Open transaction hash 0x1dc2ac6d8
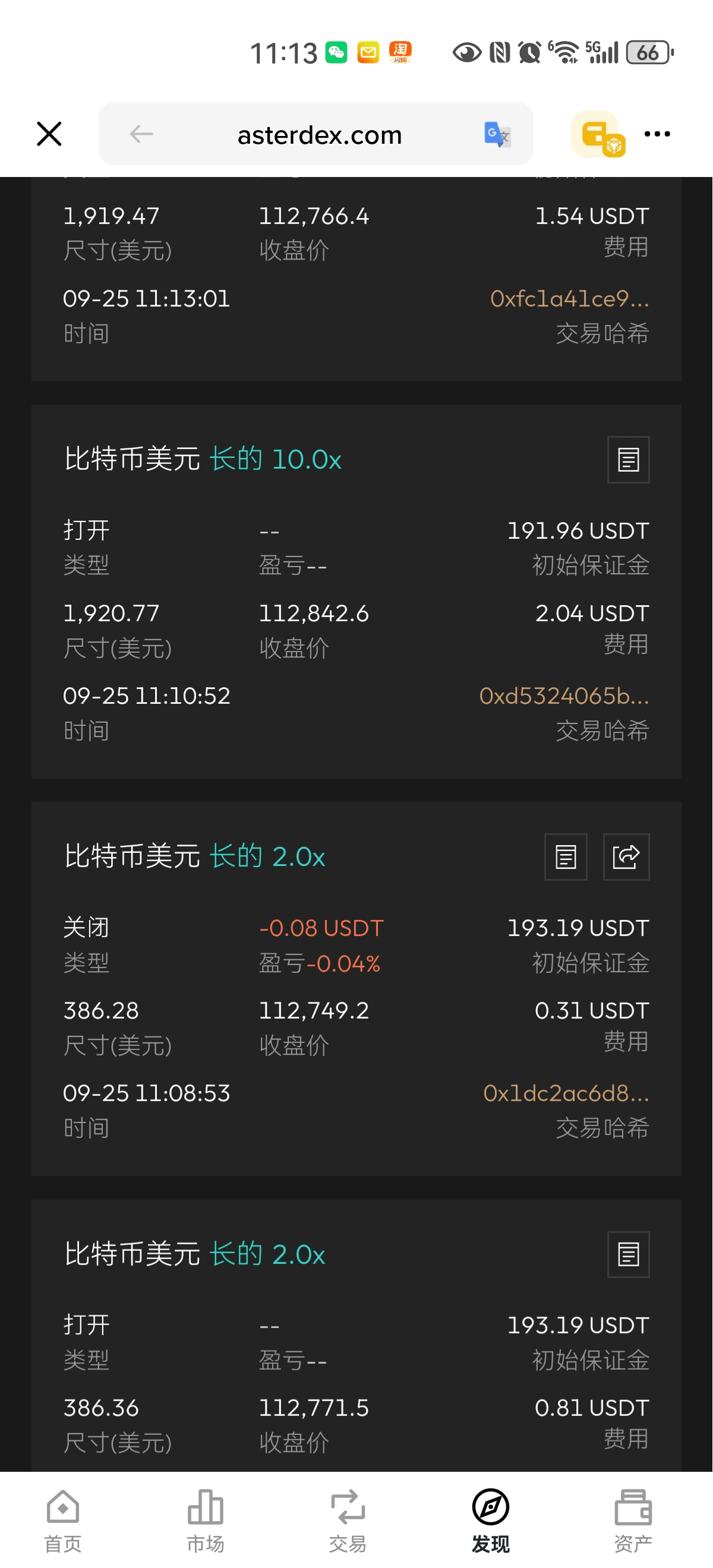This screenshot has width=713, height=1568. (566, 1093)
